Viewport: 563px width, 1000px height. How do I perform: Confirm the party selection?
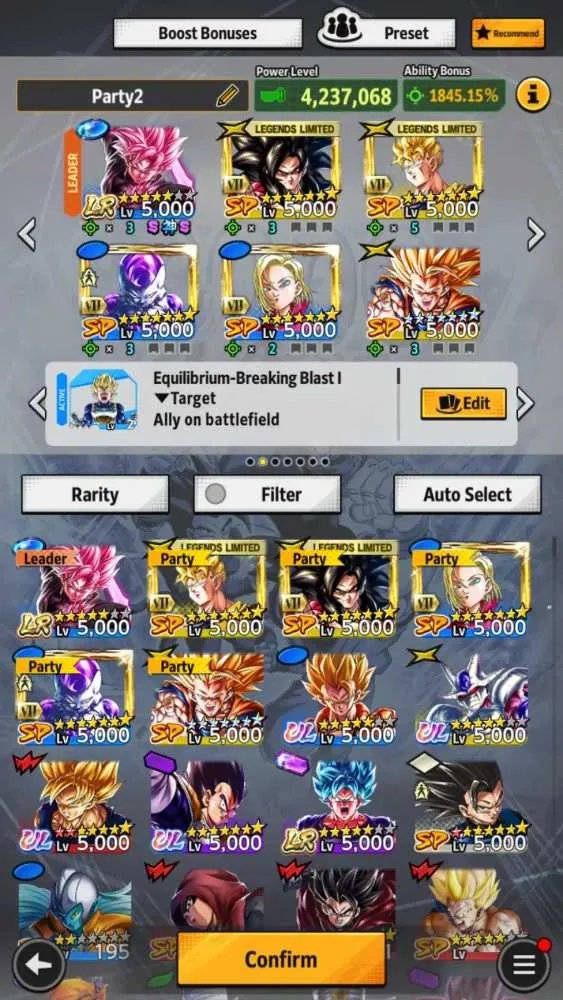pyautogui.click(x=281, y=959)
